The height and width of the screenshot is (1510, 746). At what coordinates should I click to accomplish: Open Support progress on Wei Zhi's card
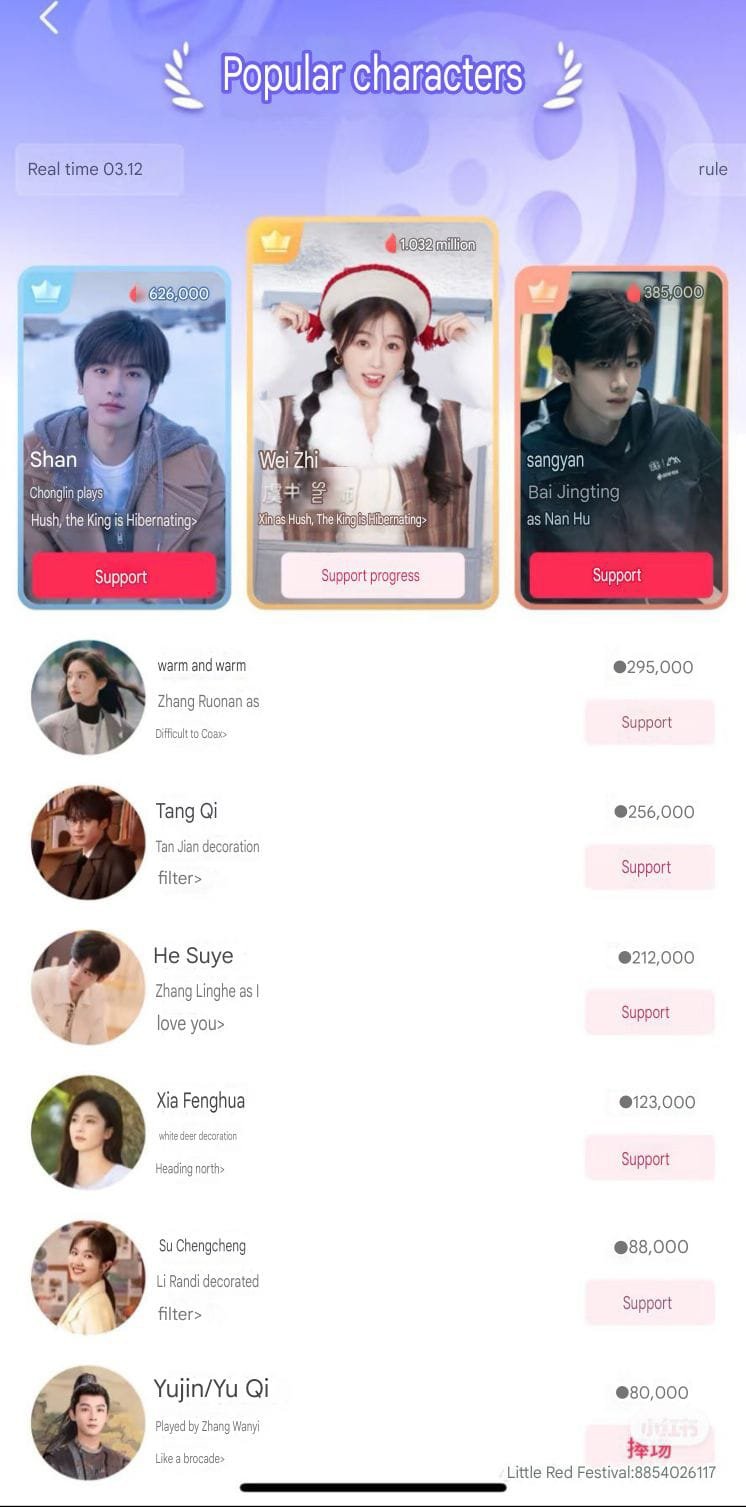(372, 575)
